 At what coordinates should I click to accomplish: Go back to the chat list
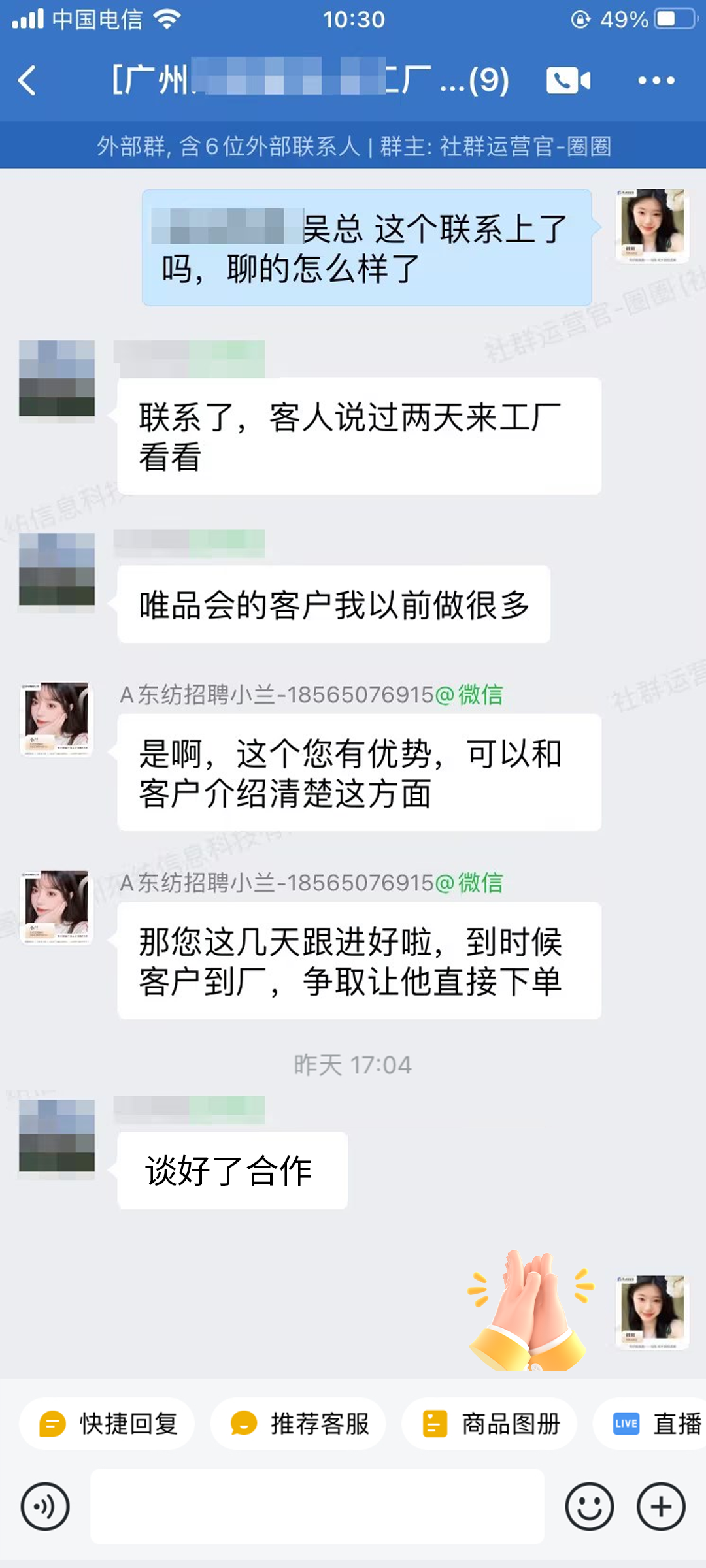click(x=27, y=81)
